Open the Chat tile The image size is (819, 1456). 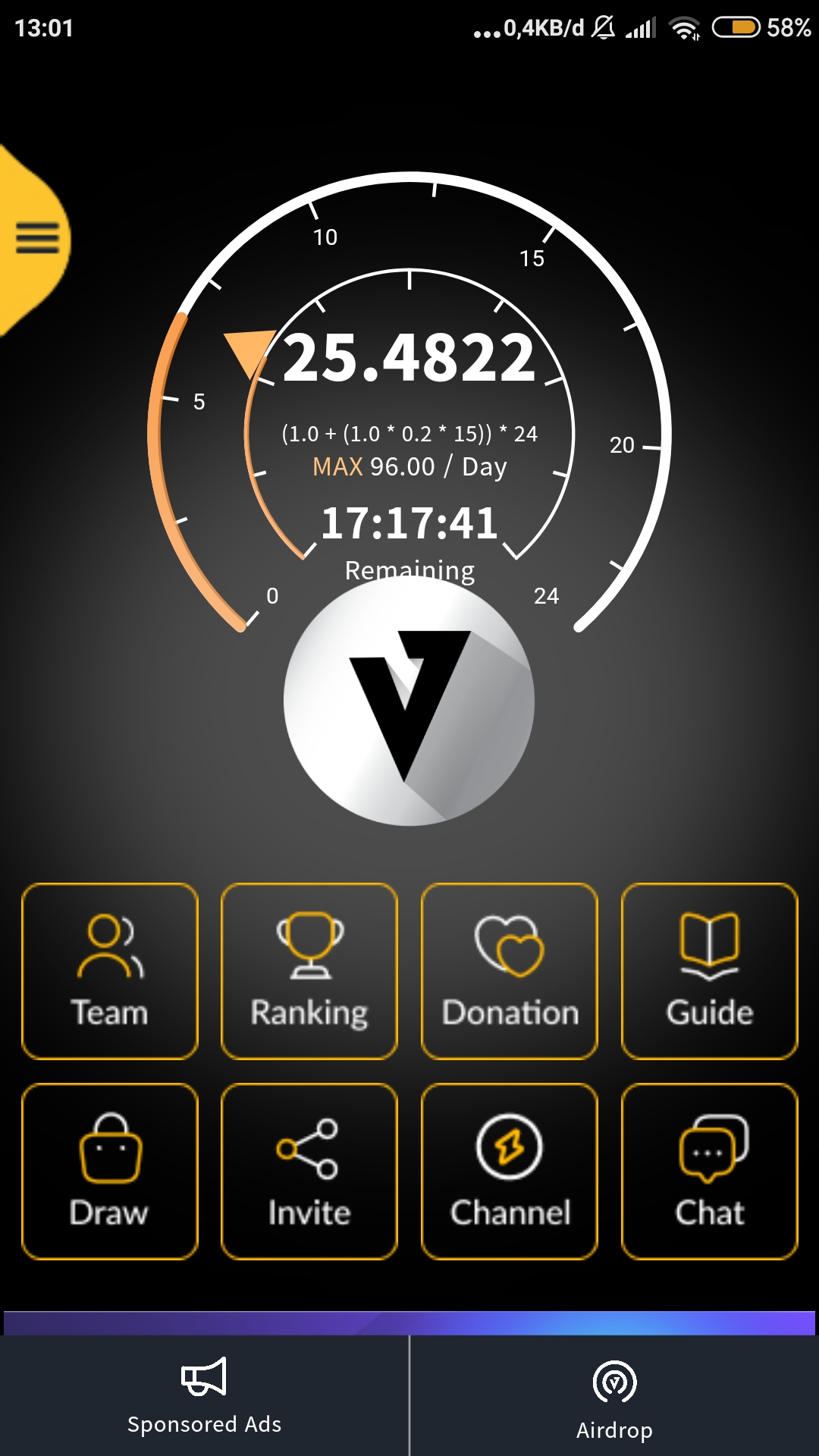(710, 1172)
